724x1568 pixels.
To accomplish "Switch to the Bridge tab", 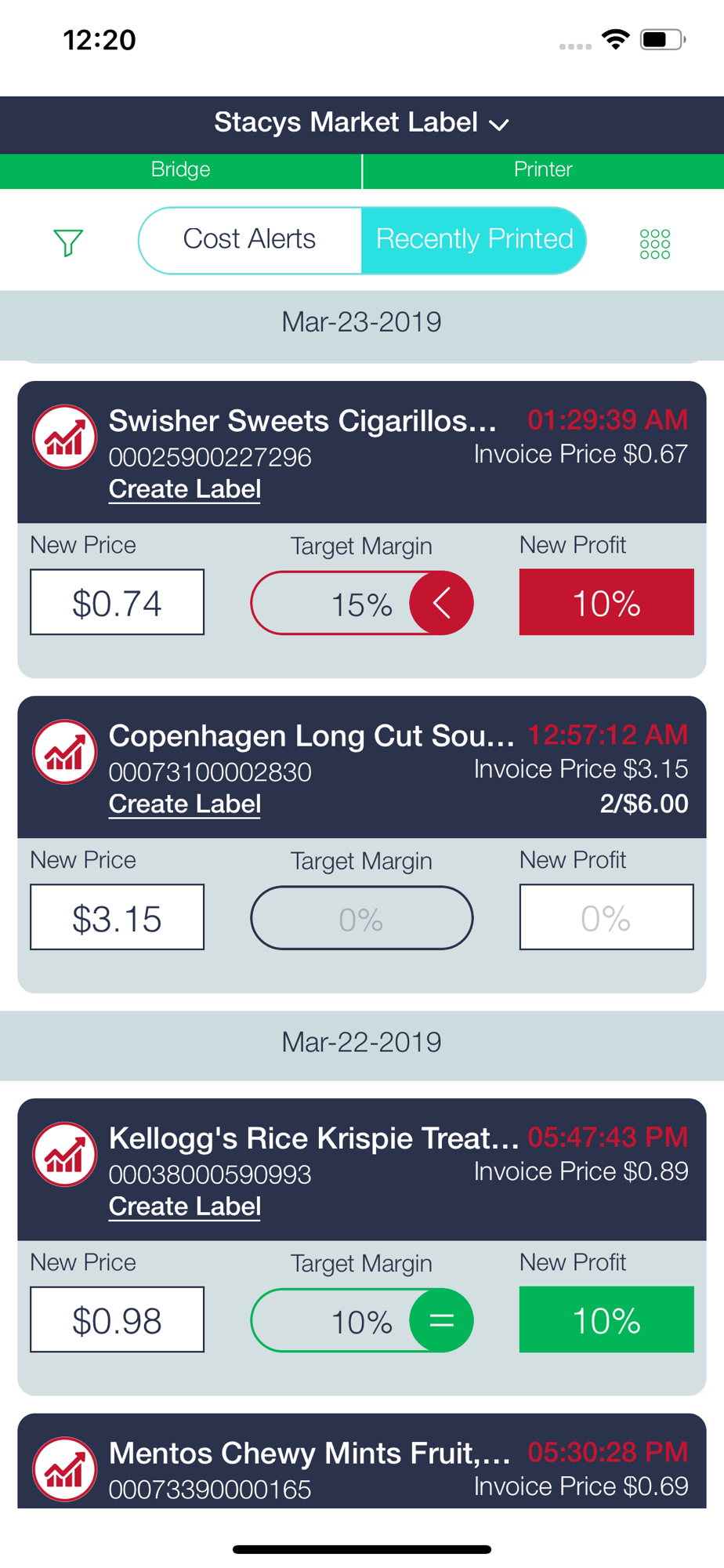I will (180, 170).
